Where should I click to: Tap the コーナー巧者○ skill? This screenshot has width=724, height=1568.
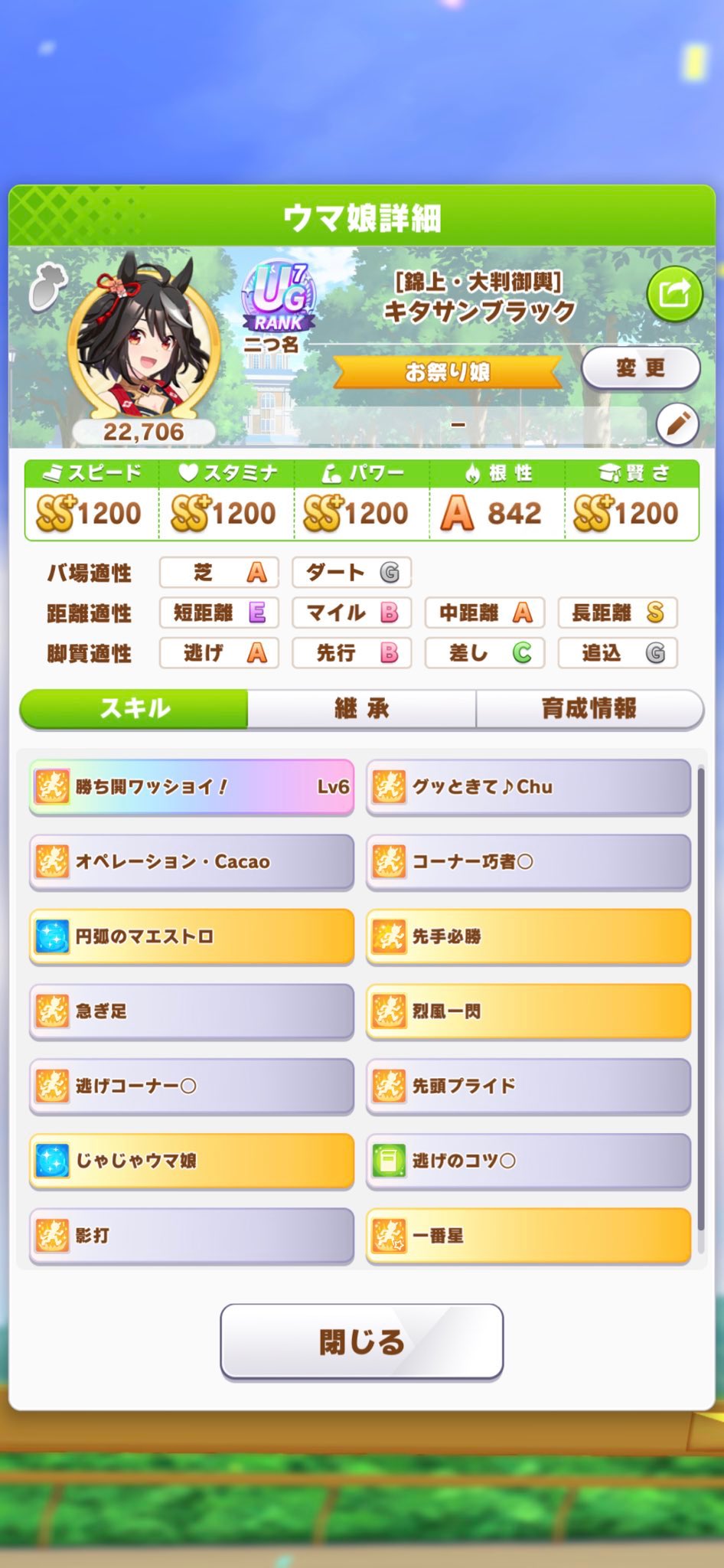point(528,862)
